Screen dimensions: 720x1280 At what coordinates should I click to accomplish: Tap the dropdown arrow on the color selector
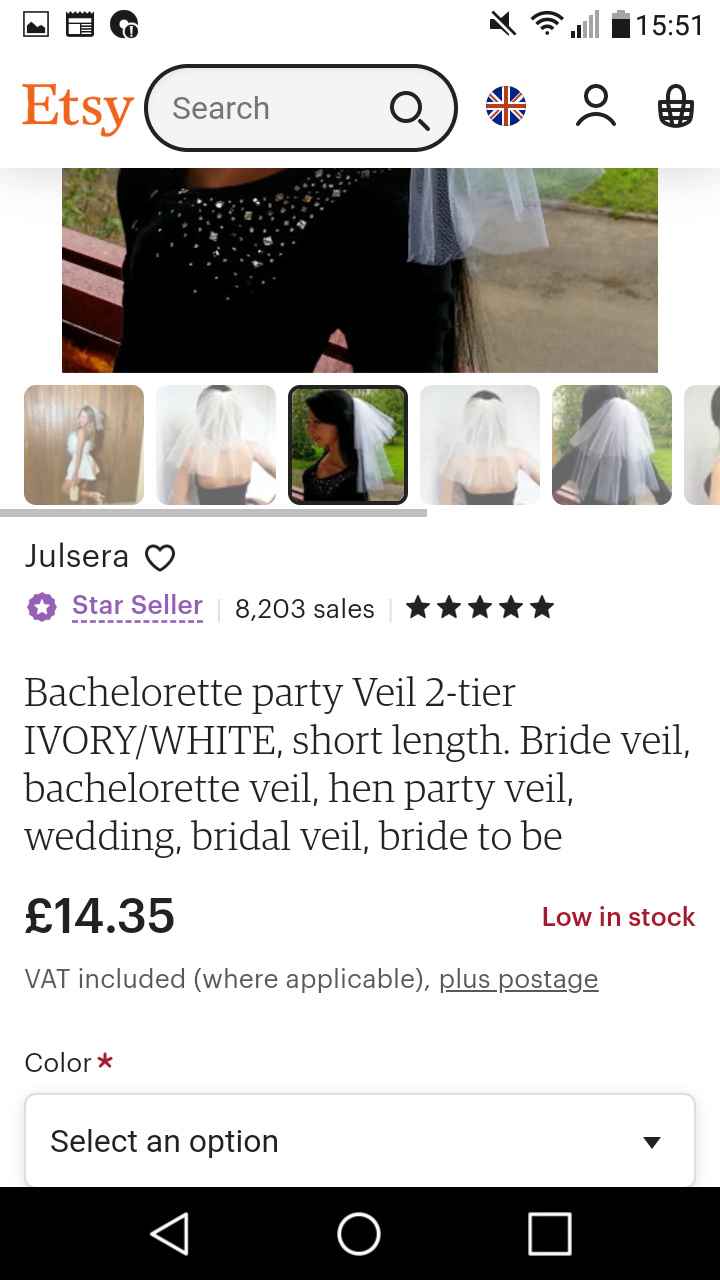click(x=652, y=1140)
